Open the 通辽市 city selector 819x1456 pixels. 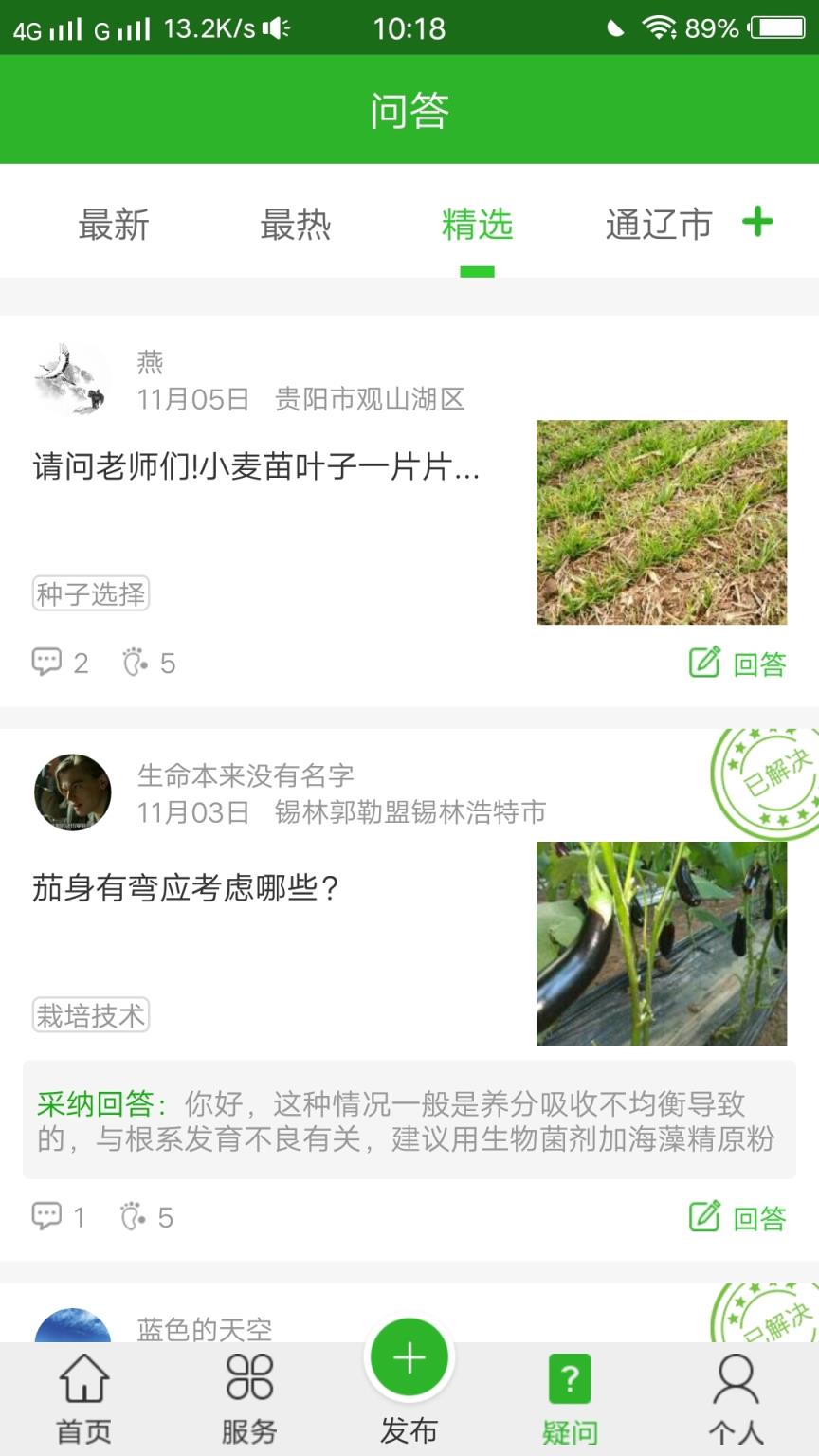click(658, 224)
